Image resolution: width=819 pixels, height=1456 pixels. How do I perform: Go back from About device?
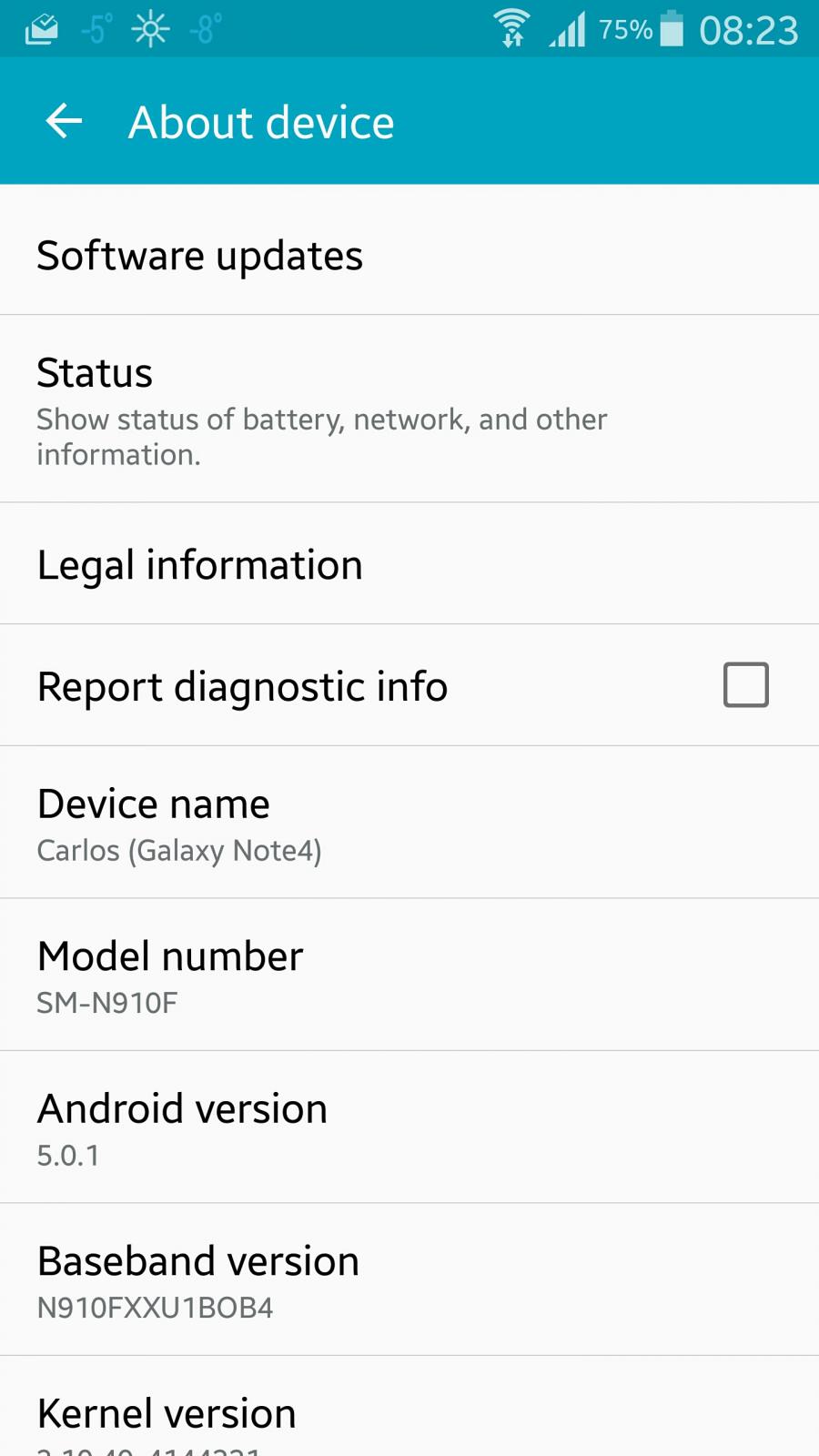tap(64, 121)
